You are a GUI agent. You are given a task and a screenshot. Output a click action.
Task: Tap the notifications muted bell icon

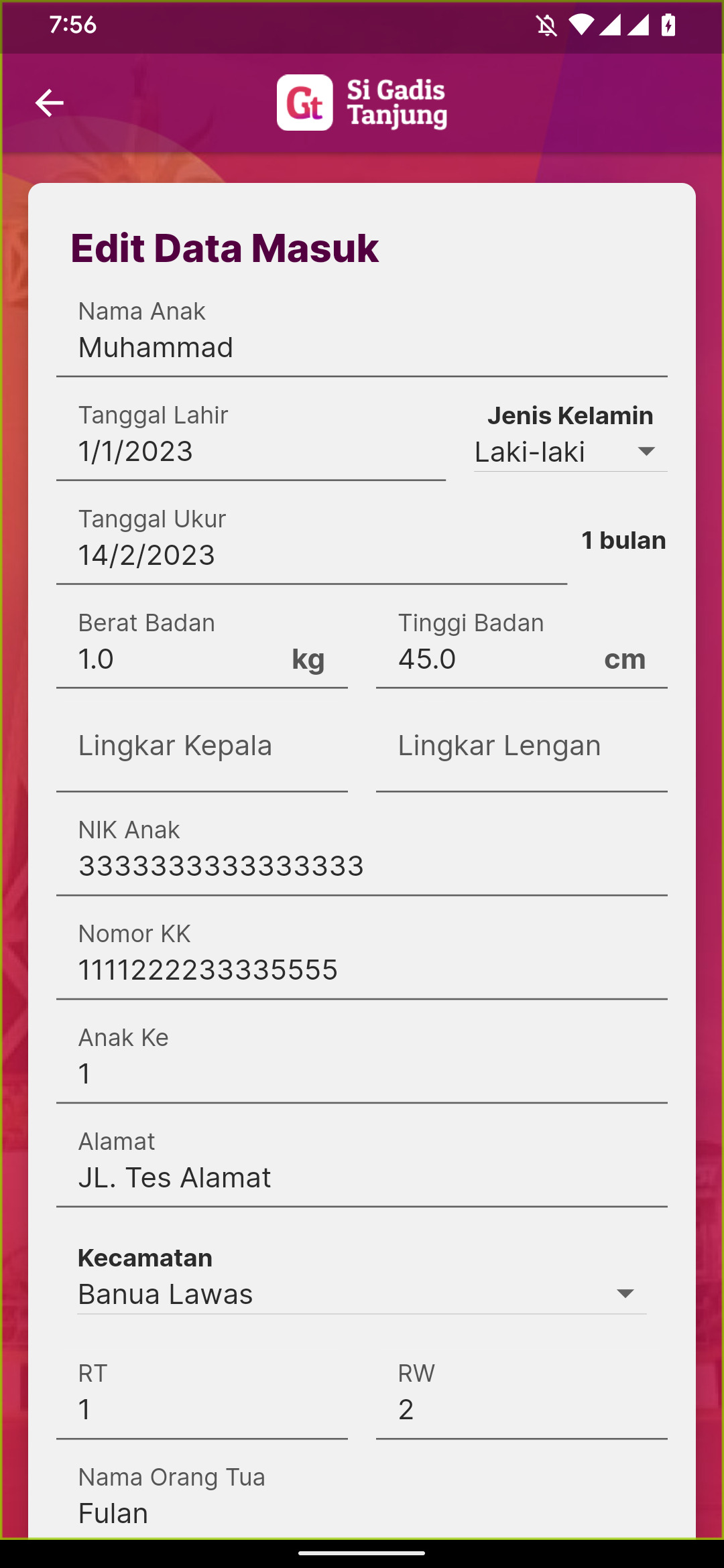pos(546,27)
